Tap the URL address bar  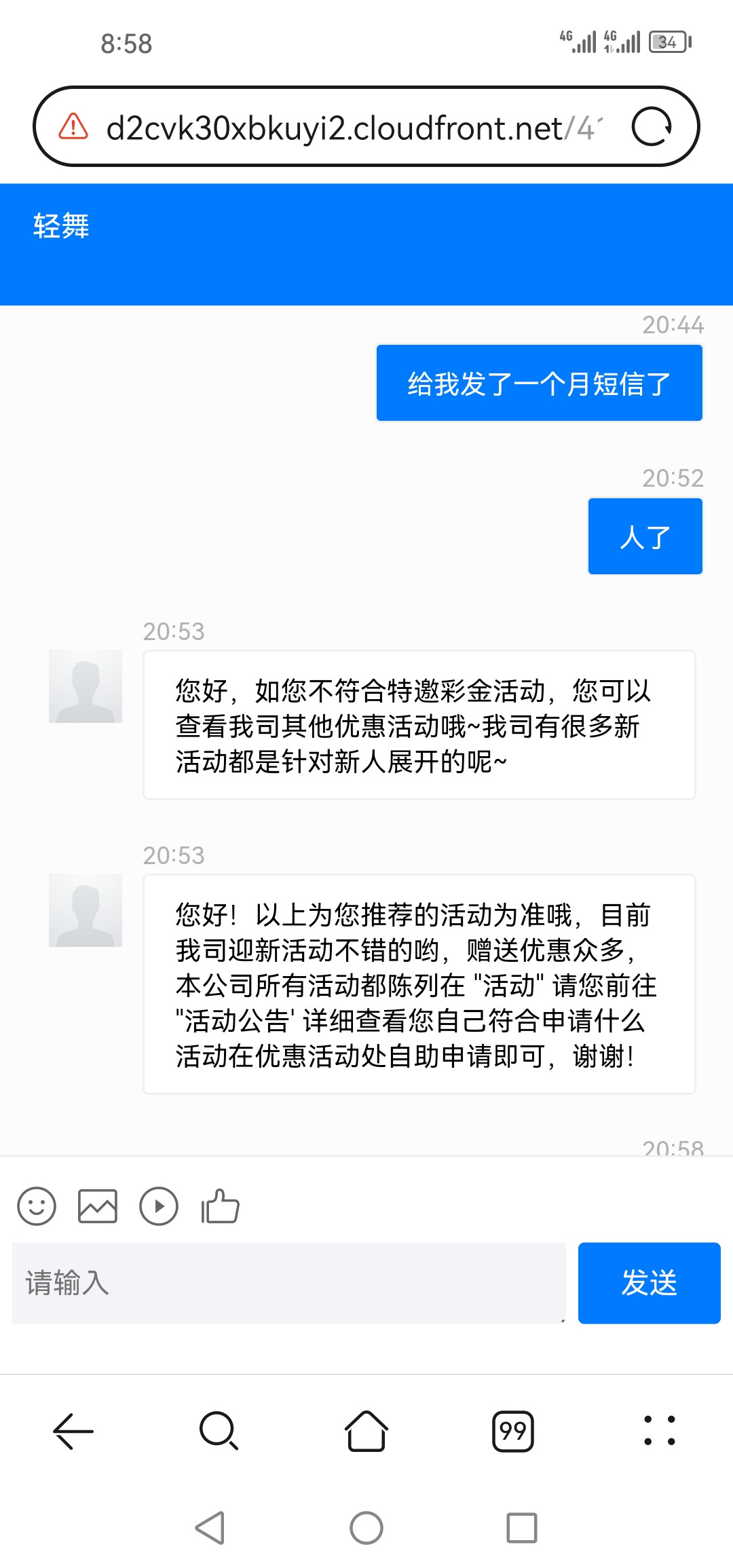[x=353, y=128]
